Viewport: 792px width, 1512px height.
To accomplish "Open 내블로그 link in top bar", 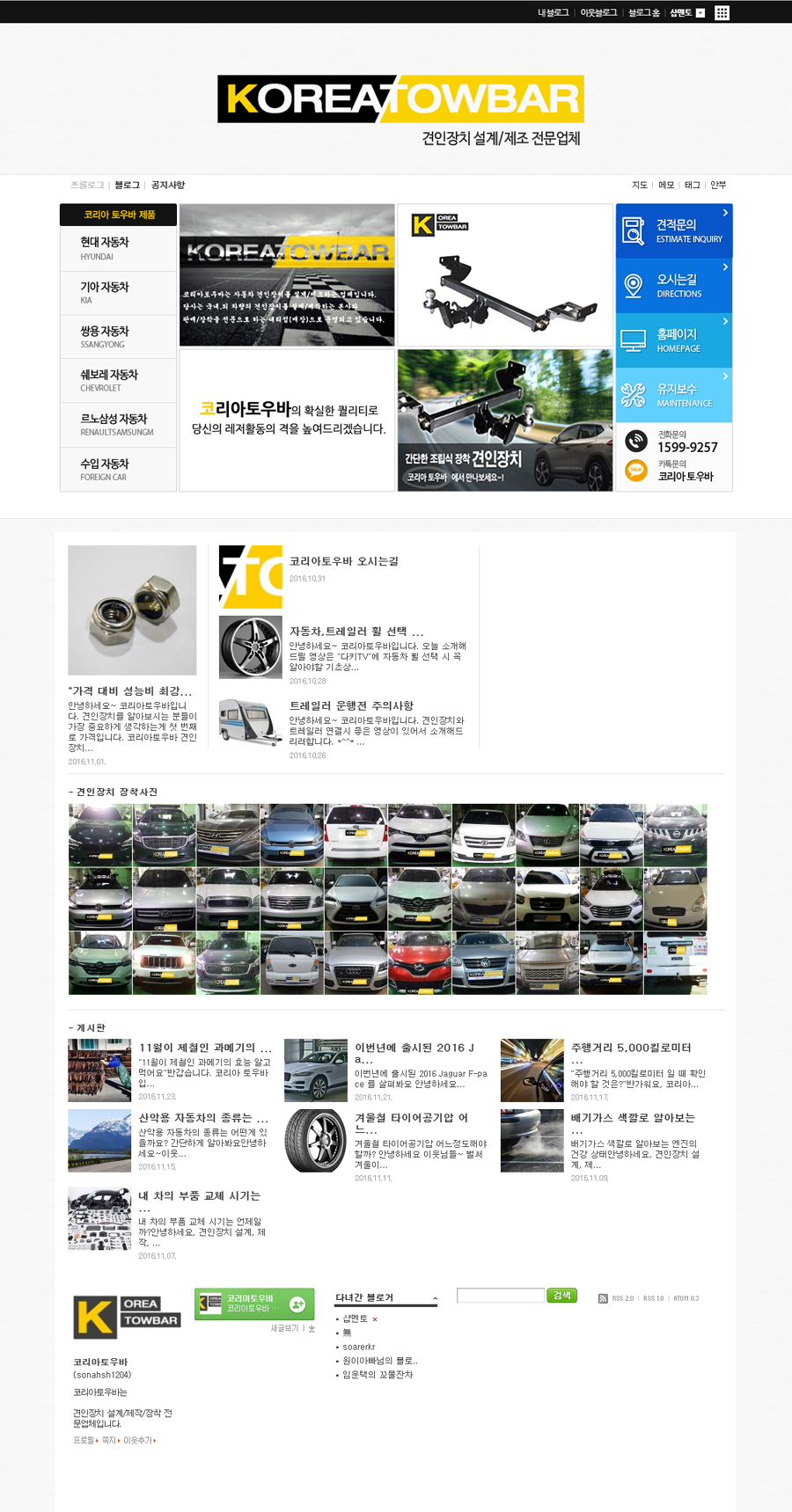I will pos(554,12).
